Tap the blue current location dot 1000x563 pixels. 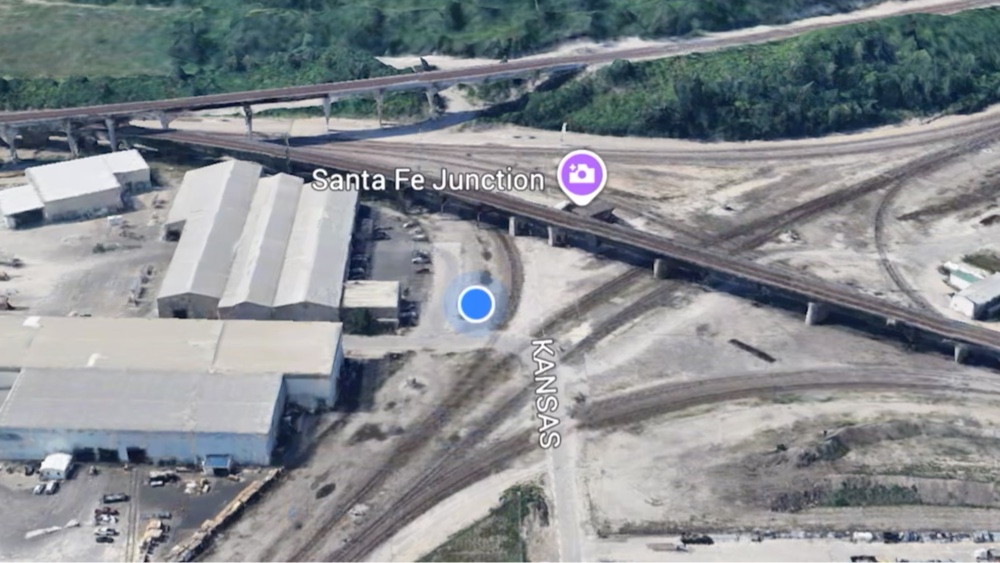click(476, 303)
